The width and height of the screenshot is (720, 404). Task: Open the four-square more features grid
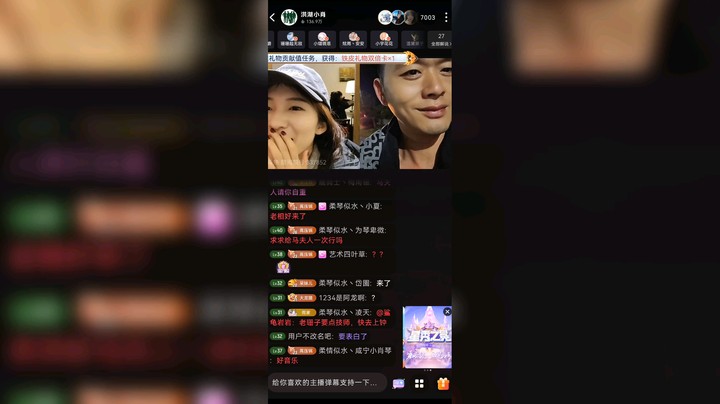[419, 383]
